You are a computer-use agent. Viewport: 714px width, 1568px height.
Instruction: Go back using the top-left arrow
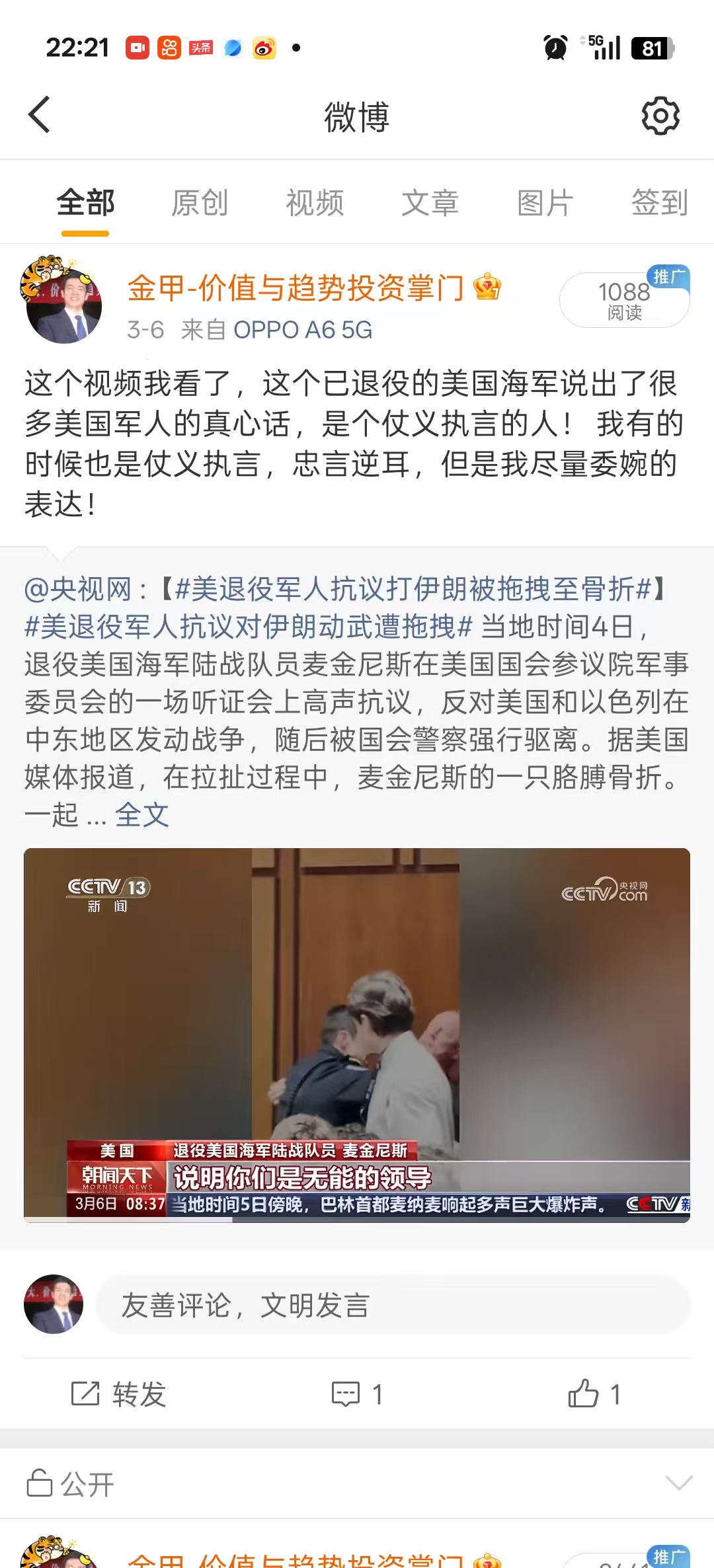(x=40, y=115)
